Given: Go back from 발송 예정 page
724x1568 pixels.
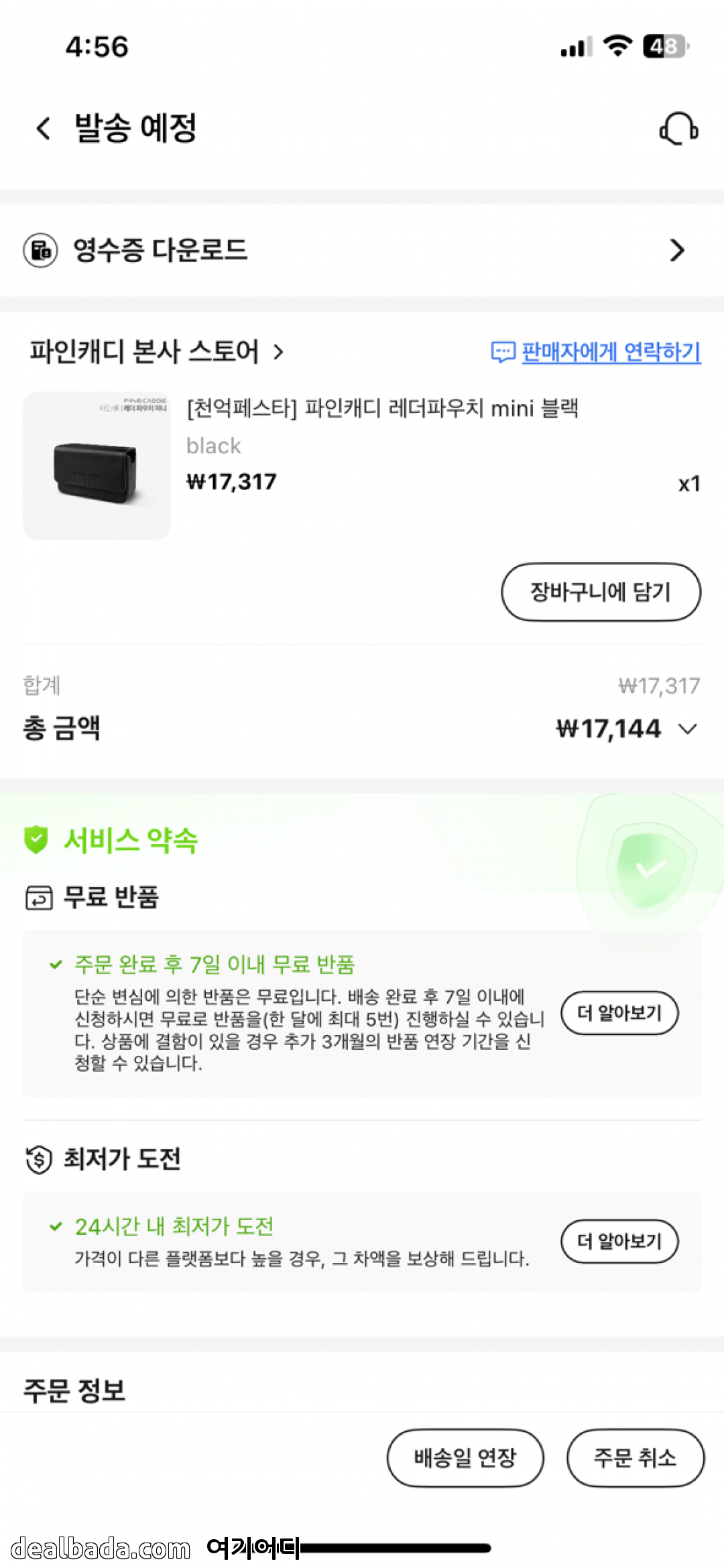Looking at the screenshot, I should (44, 128).
